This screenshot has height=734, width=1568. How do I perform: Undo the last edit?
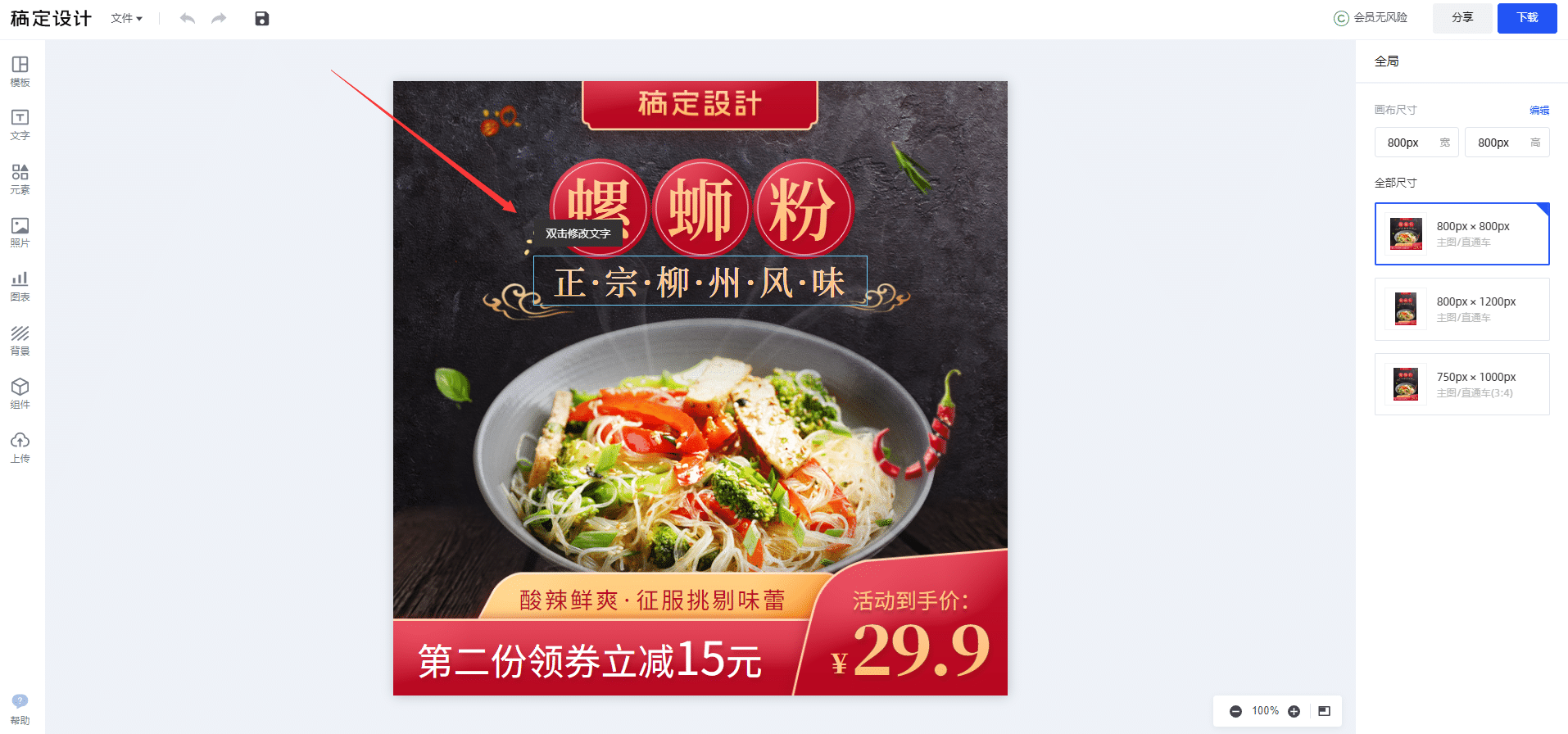pos(188,18)
